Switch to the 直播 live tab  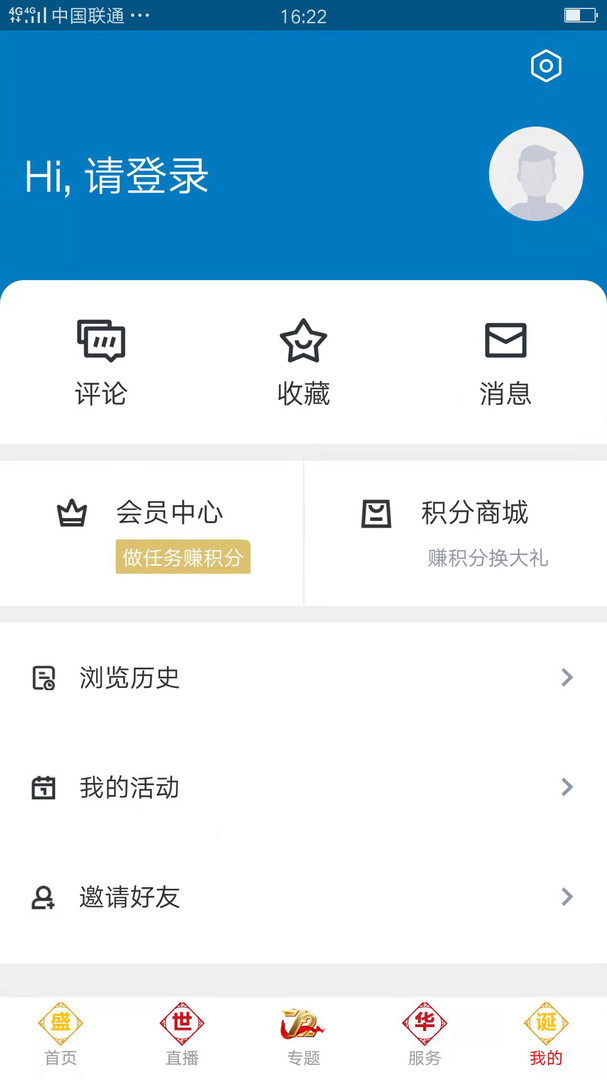point(182,1036)
